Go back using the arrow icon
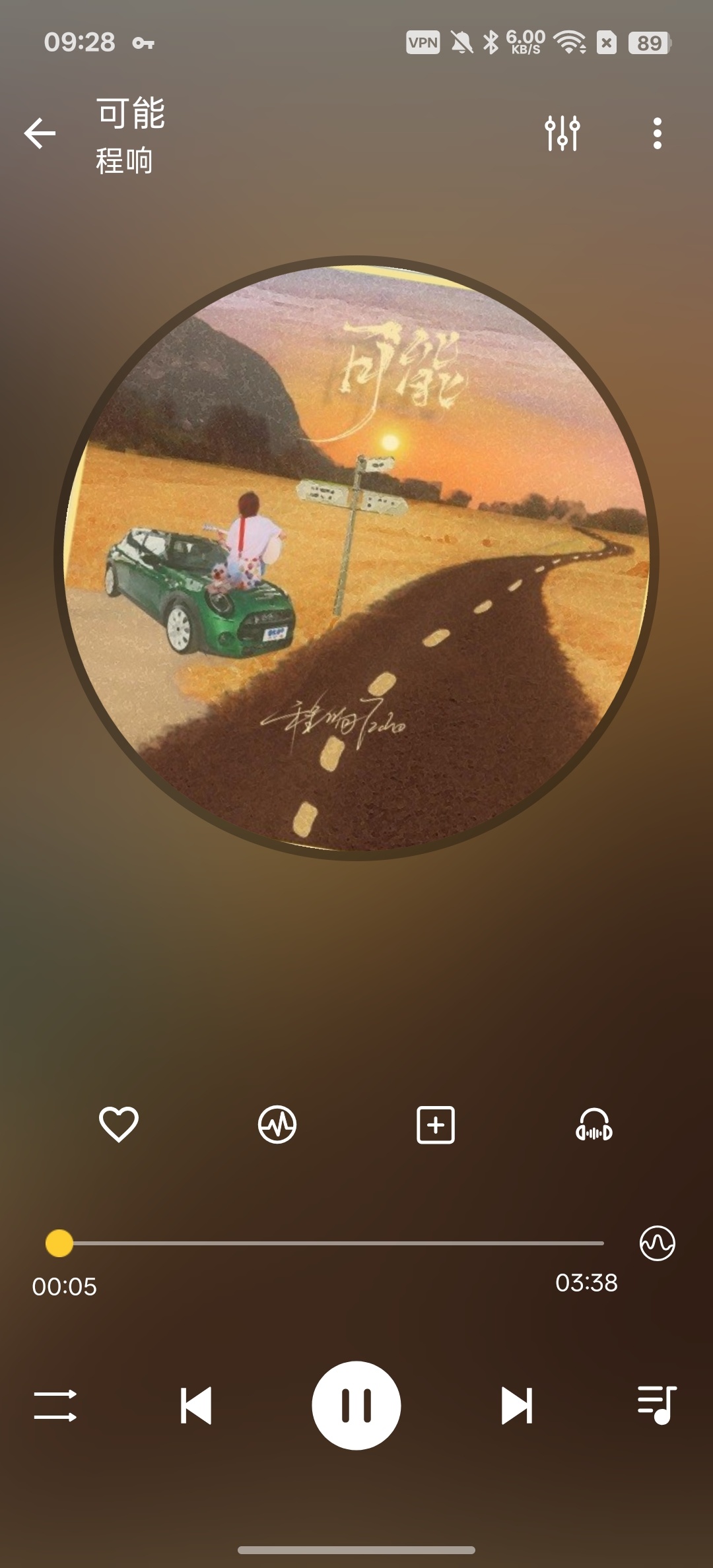 coord(40,134)
